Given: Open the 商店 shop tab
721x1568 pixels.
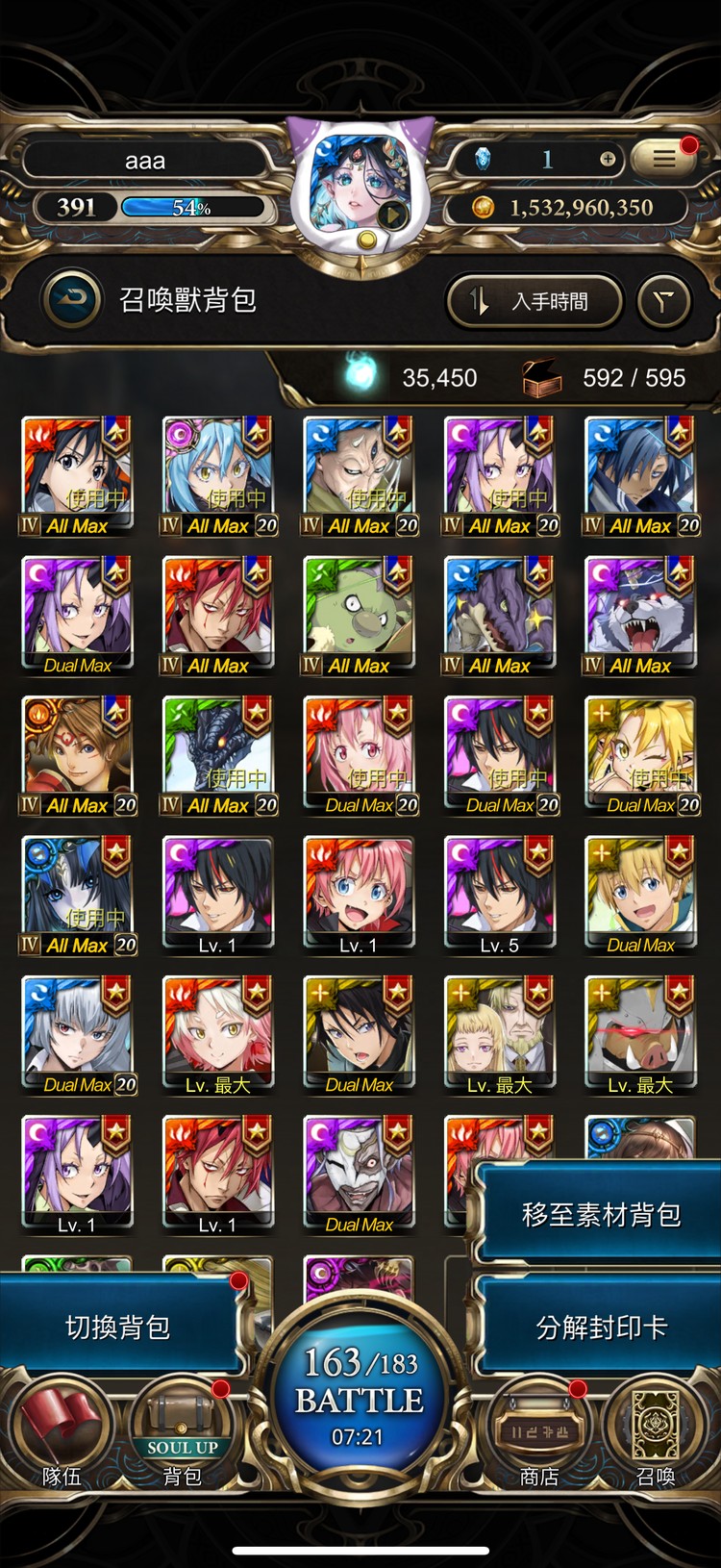Looking at the screenshot, I should (x=538, y=1435).
